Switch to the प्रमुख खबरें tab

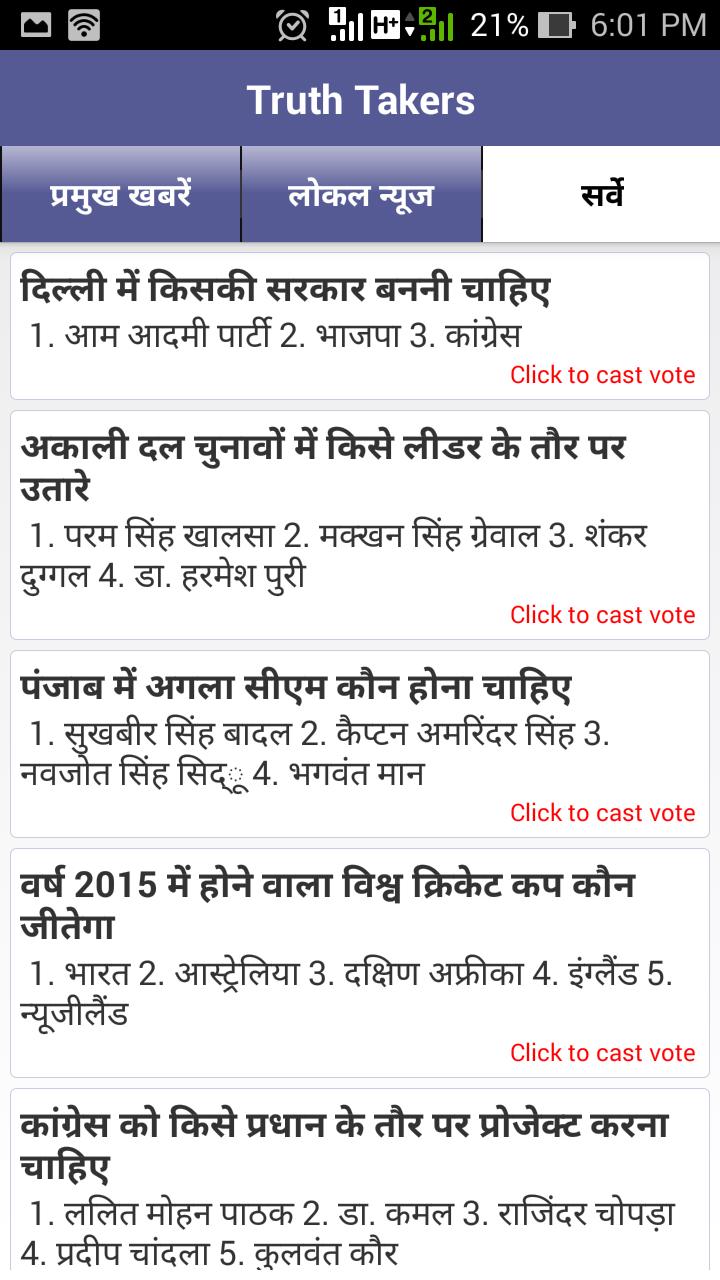pyautogui.click(x=121, y=194)
